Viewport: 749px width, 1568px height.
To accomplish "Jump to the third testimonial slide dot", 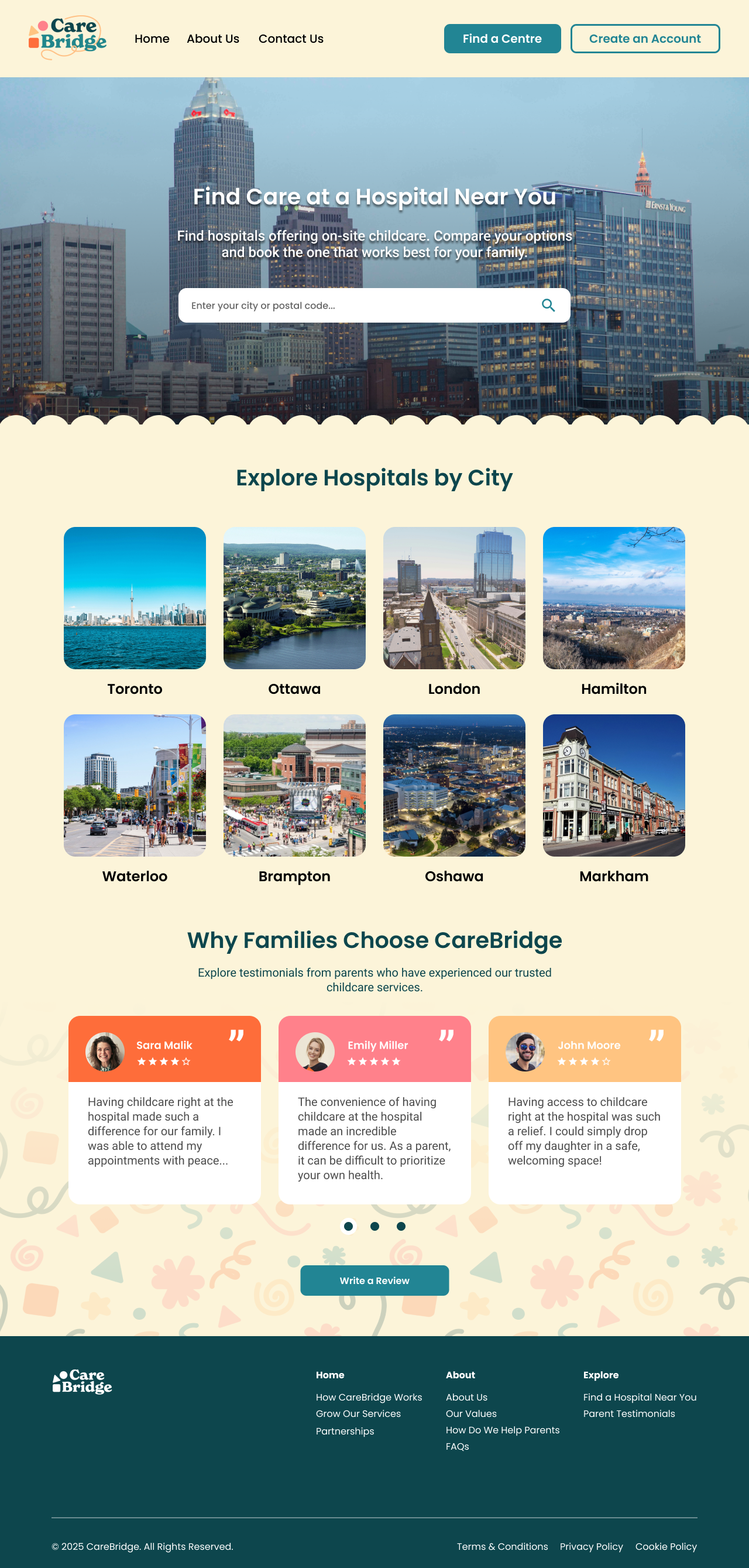I will coord(401,1226).
